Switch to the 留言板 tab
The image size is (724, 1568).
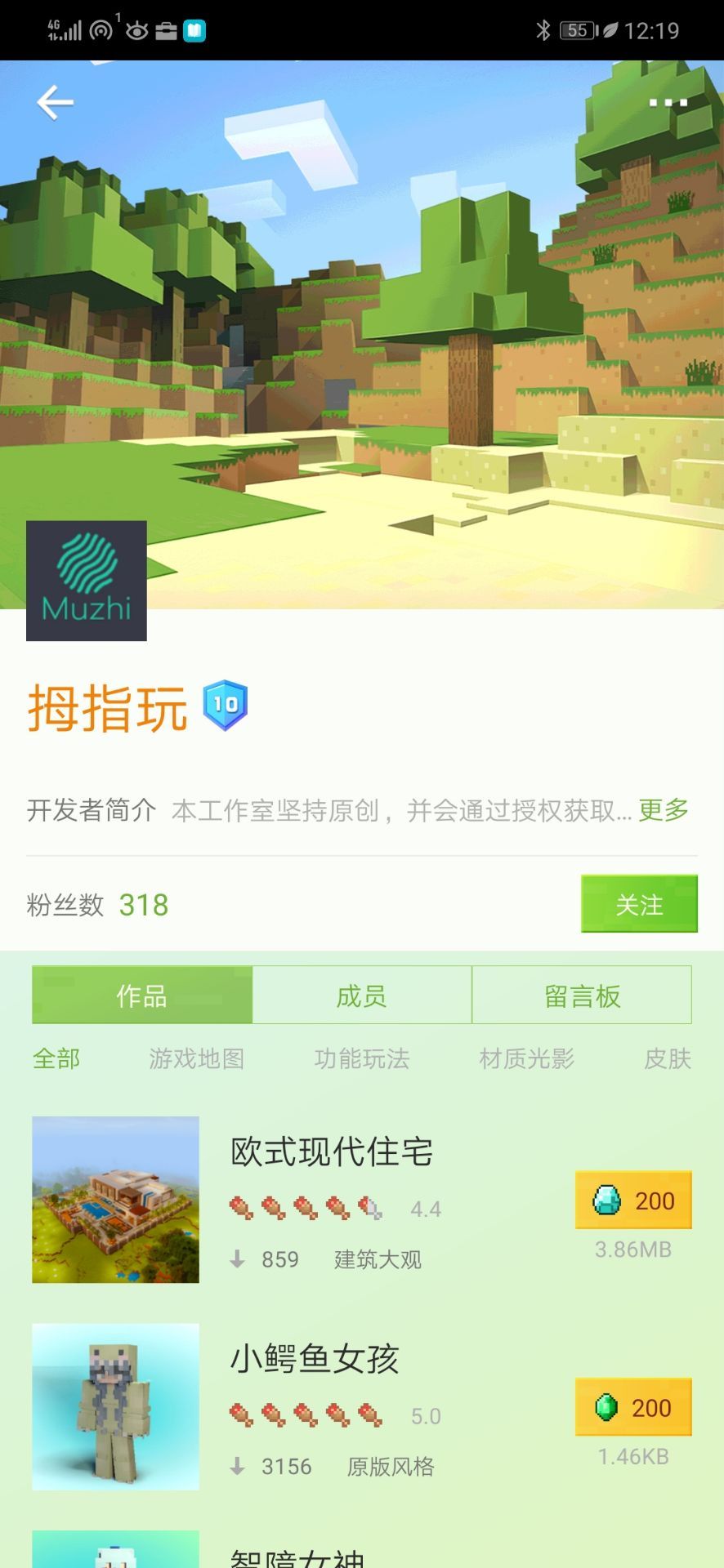pos(582,996)
